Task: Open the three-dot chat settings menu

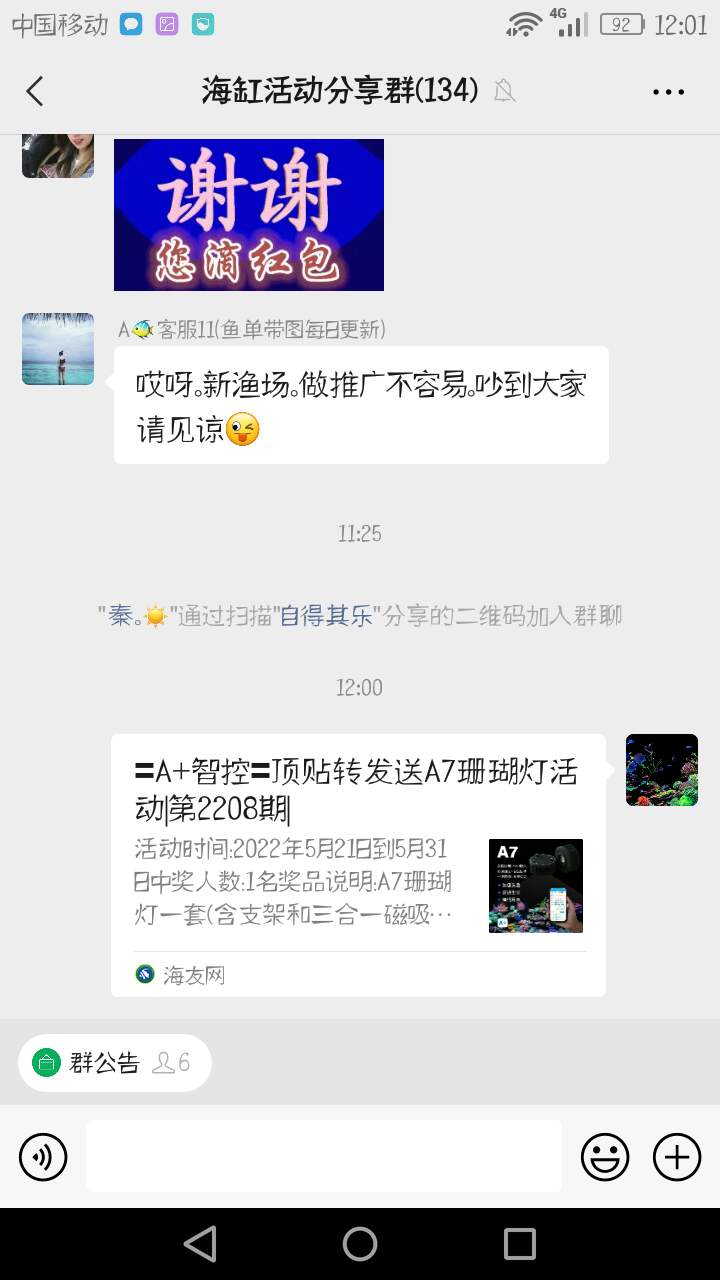Action: click(668, 91)
